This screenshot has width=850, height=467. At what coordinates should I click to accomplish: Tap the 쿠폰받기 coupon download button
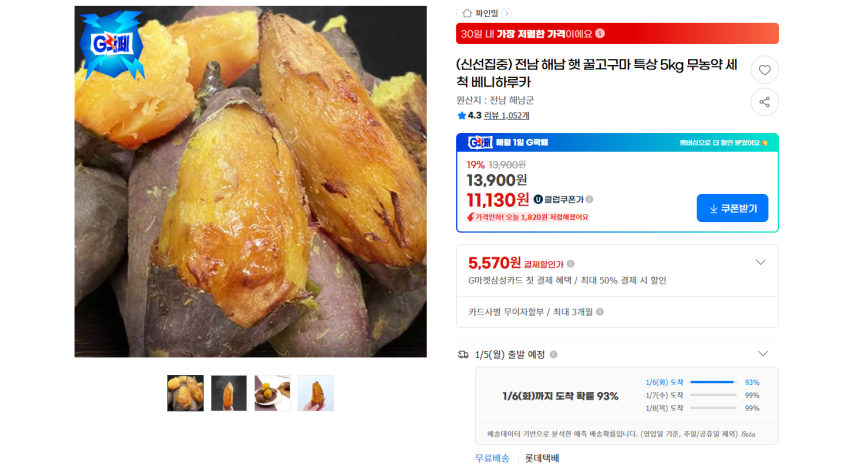click(x=732, y=208)
